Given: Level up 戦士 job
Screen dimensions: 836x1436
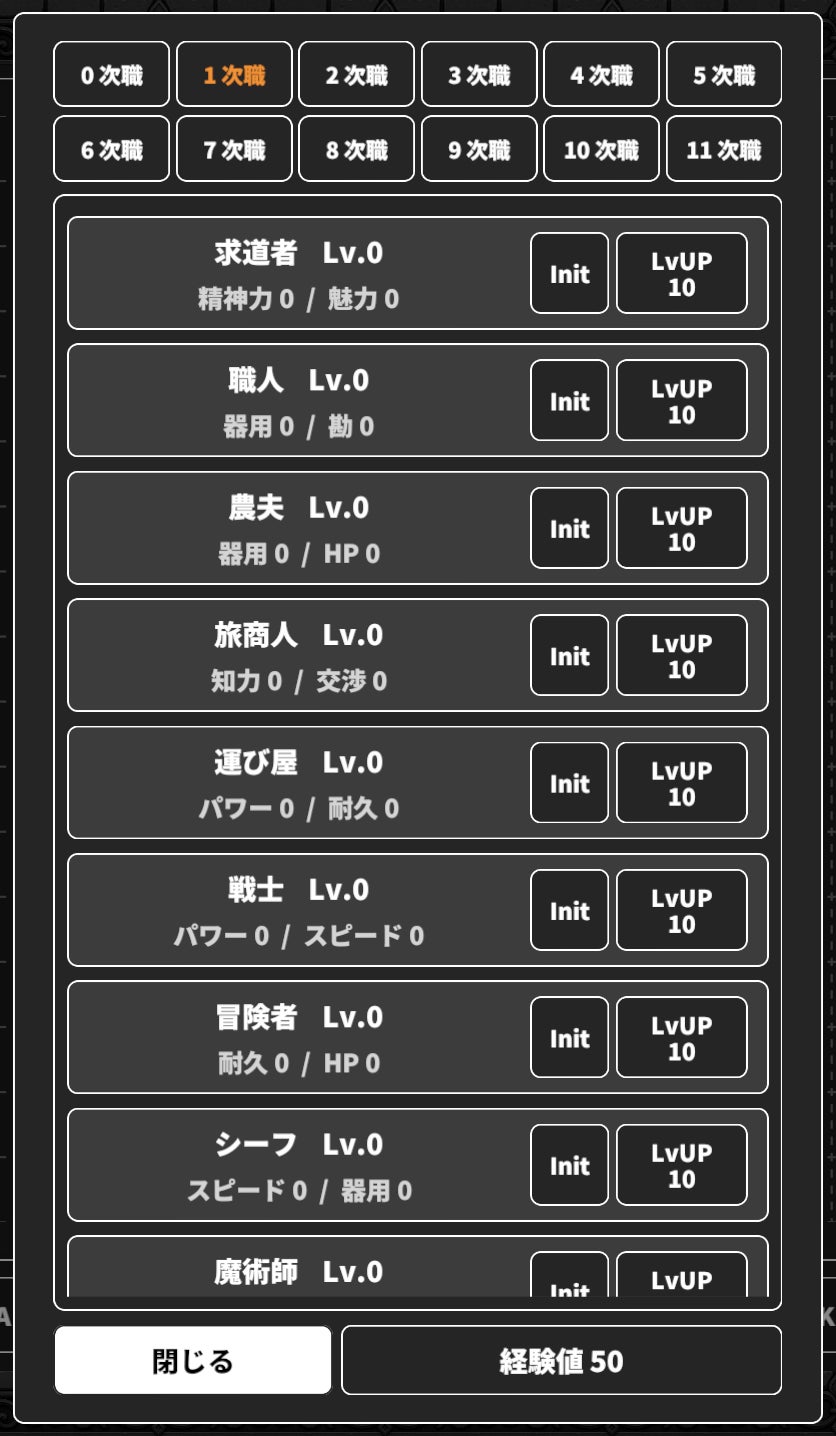Looking at the screenshot, I should 681,910.
